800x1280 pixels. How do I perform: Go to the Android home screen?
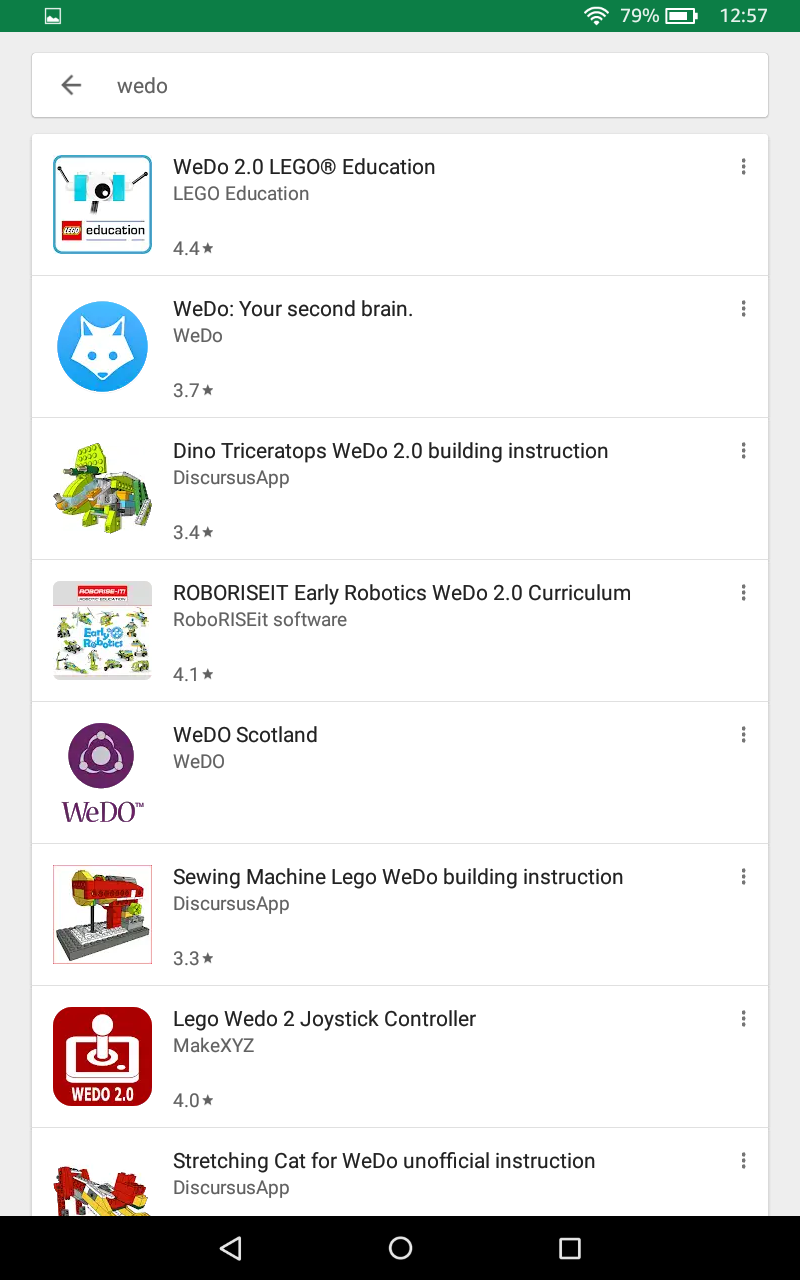400,1248
